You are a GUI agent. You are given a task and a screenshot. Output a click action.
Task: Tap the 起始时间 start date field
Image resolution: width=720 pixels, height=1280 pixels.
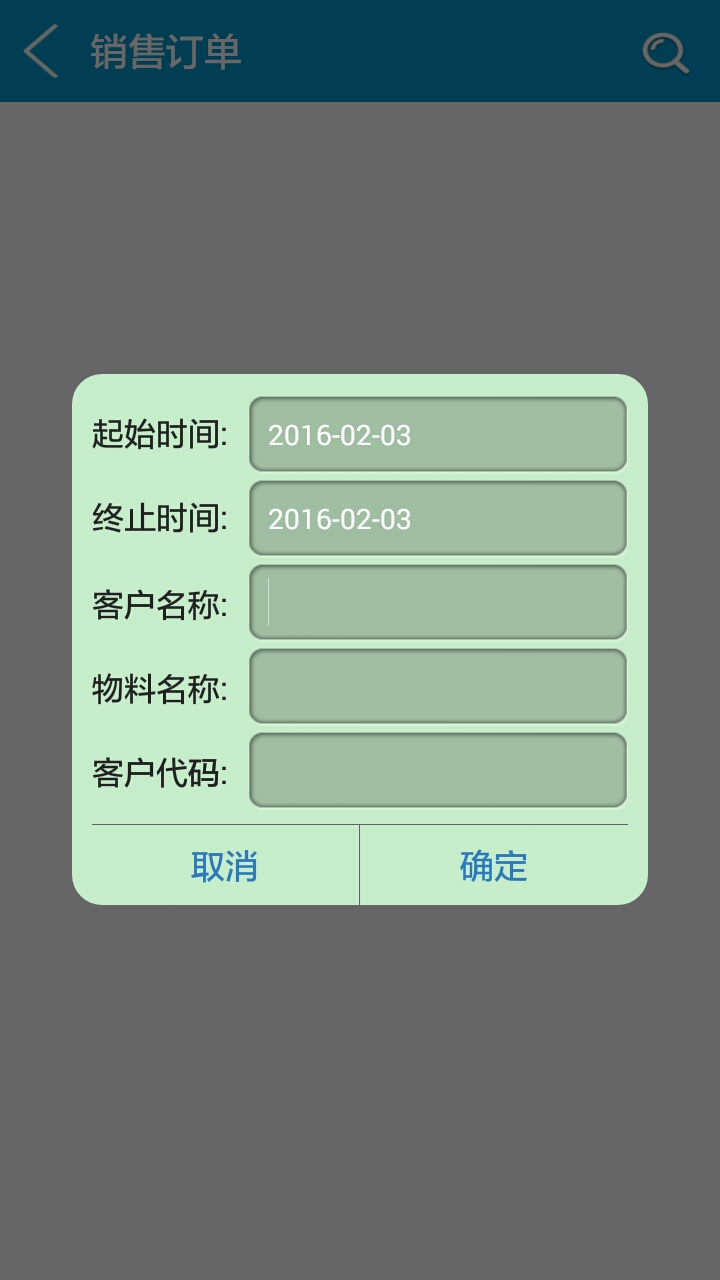click(x=438, y=434)
